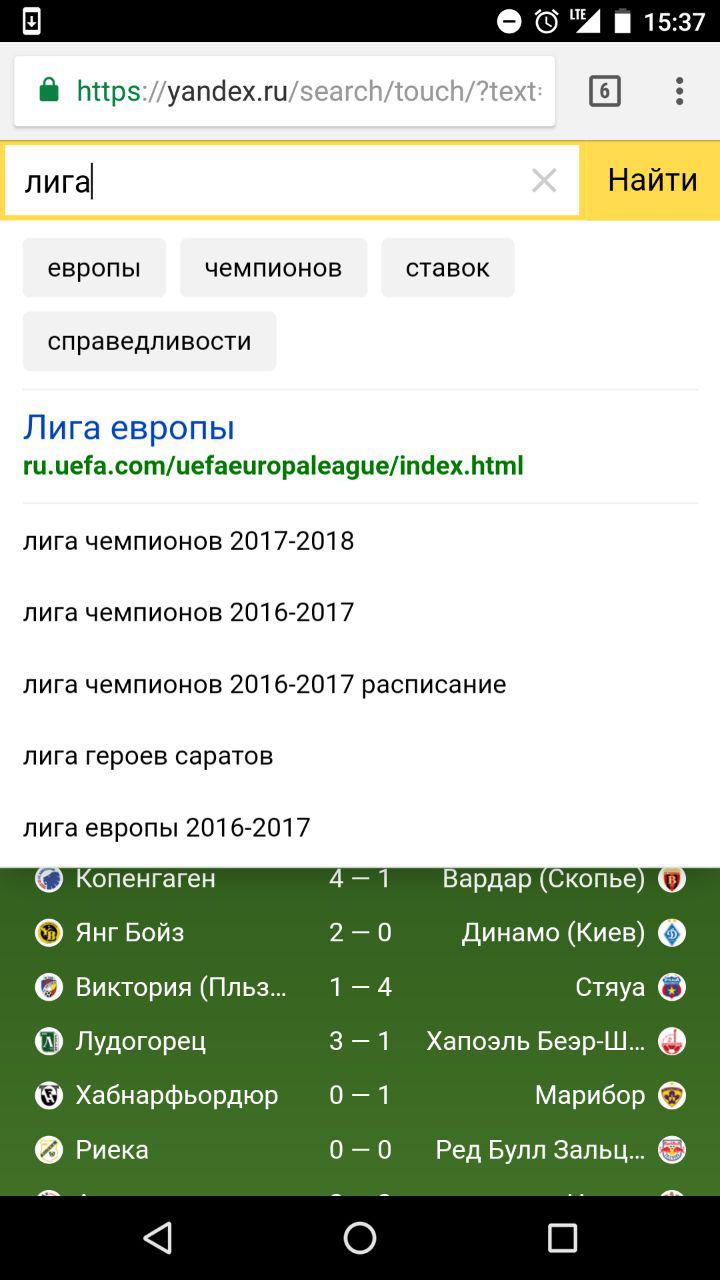Select the "чемпионов" suggestion chip
Image resolution: width=720 pixels, height=1280 pixels.
[273, 268]
